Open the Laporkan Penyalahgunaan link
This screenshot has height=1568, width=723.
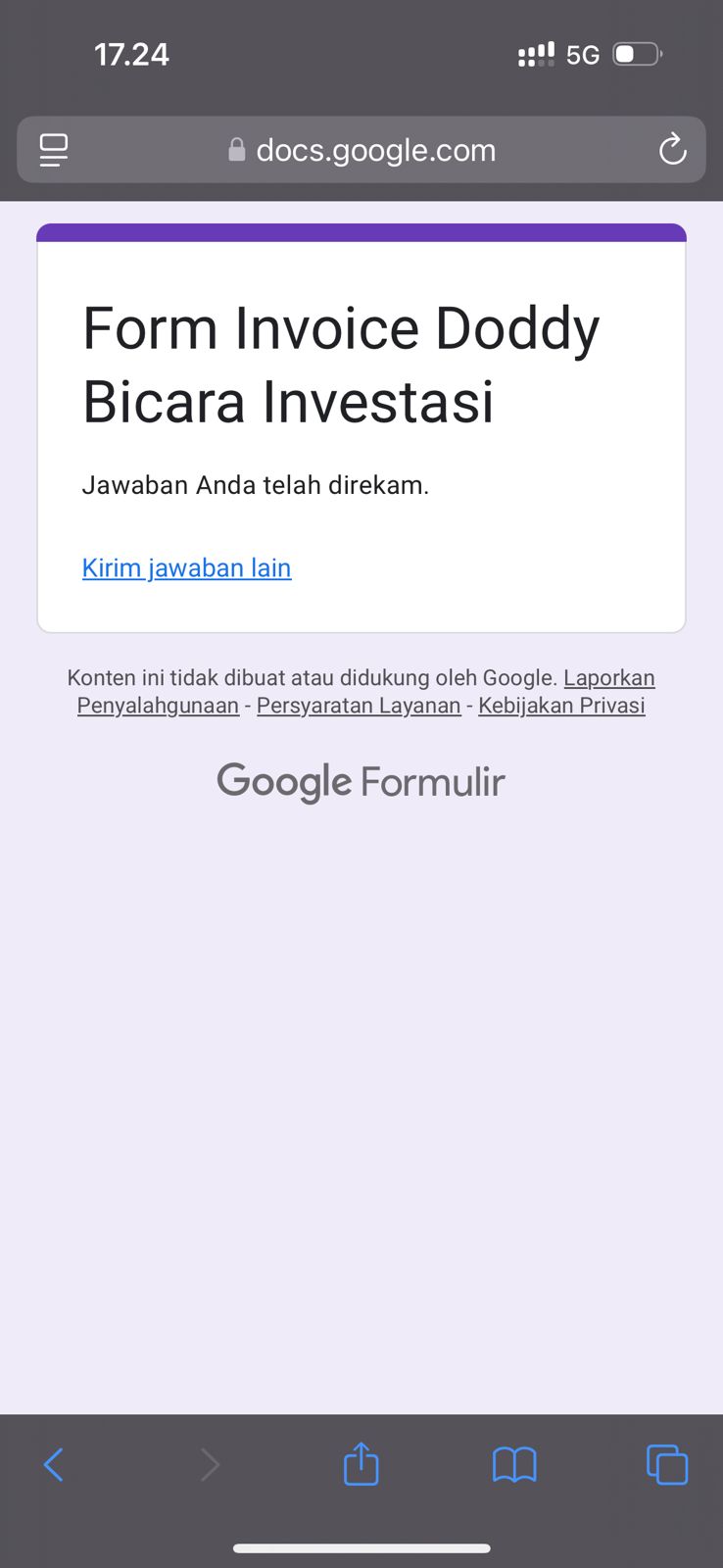(x=608, y=678)
